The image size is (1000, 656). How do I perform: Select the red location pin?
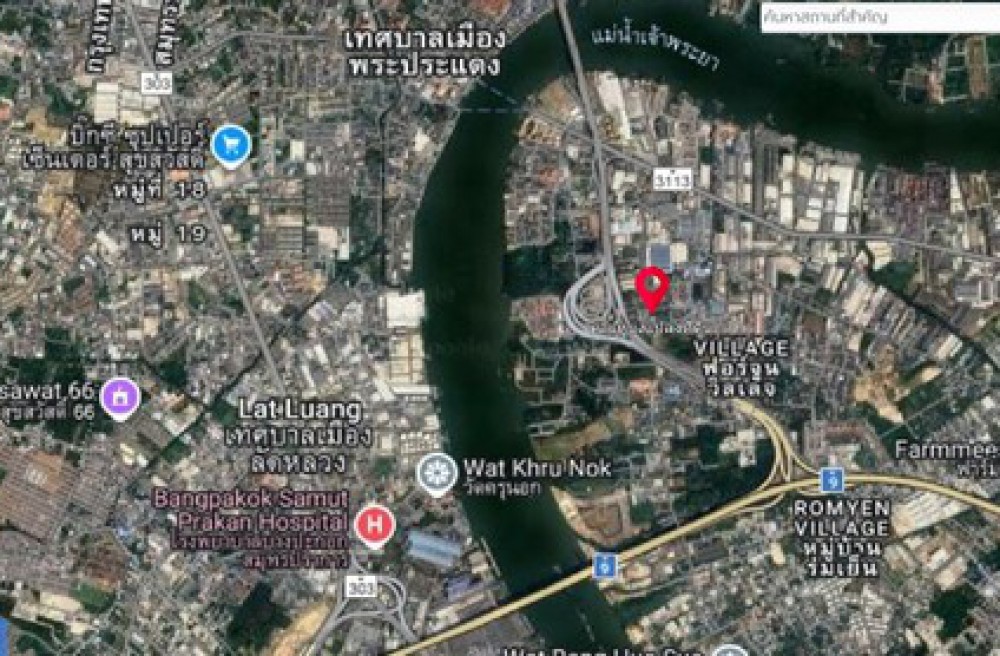pyautogui.click(x=652, y=288)
